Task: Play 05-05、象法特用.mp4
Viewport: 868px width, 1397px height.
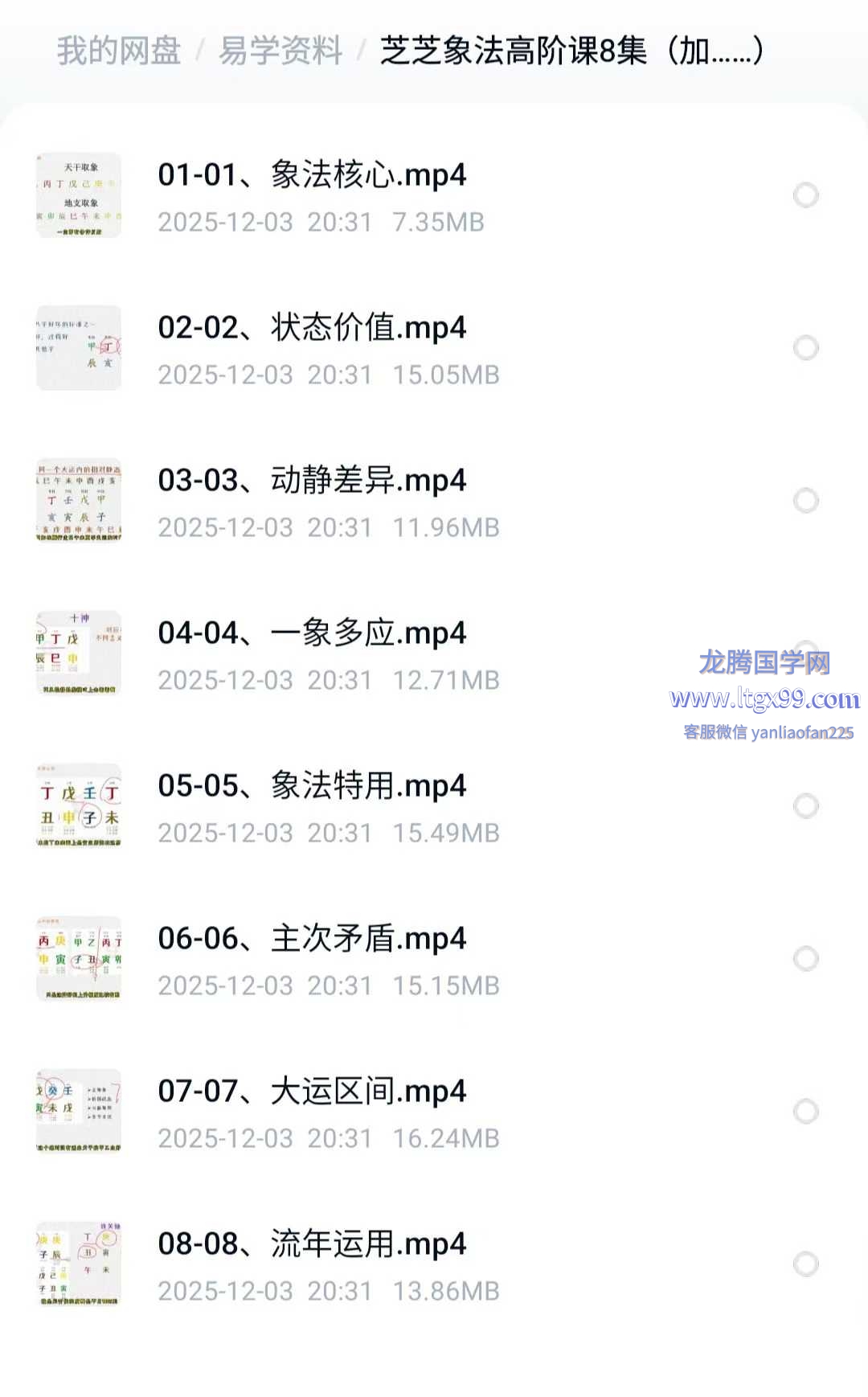Action: point(312,786)
